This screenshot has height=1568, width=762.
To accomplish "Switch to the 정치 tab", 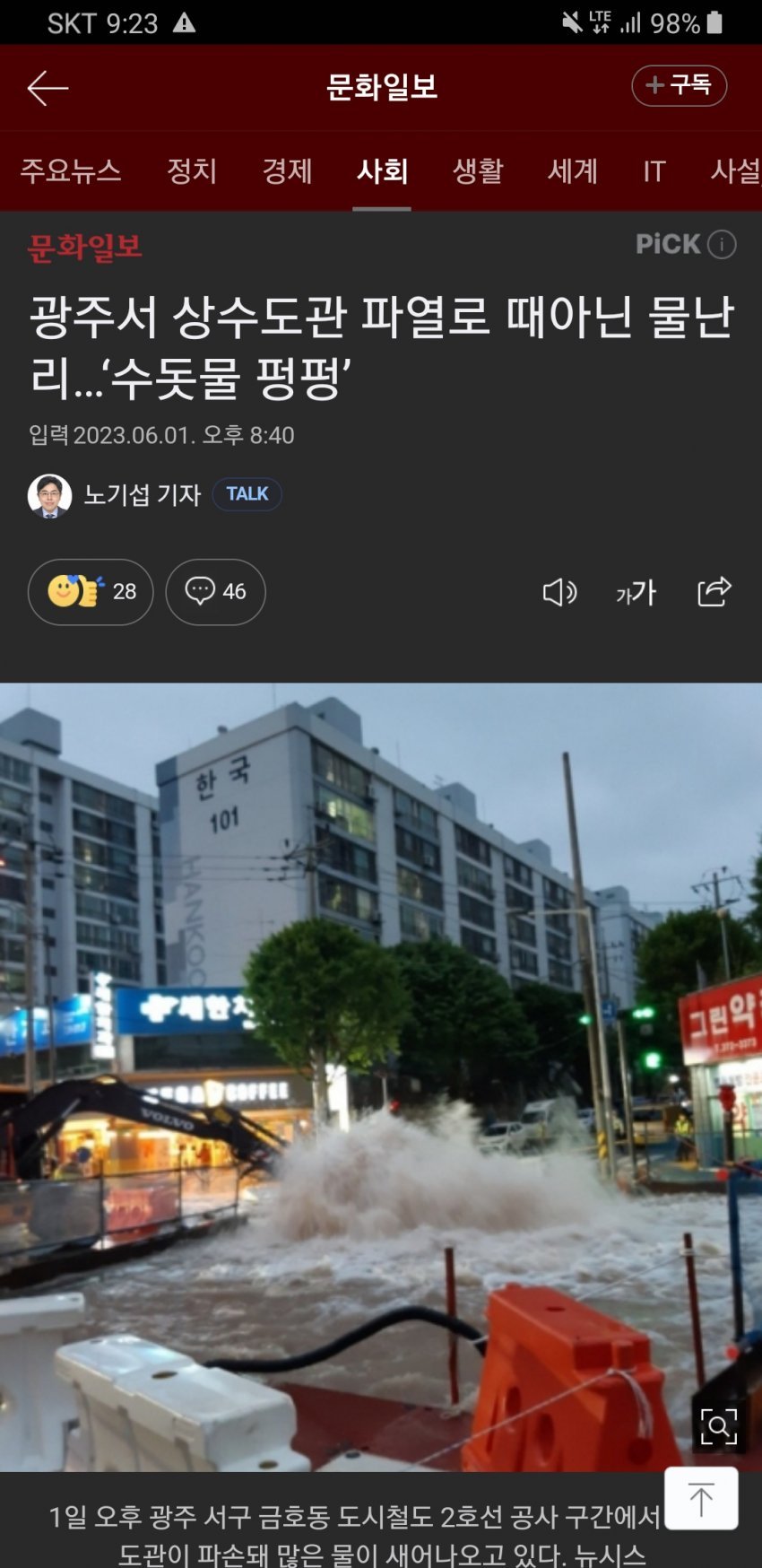I will (x=192, y=170).
